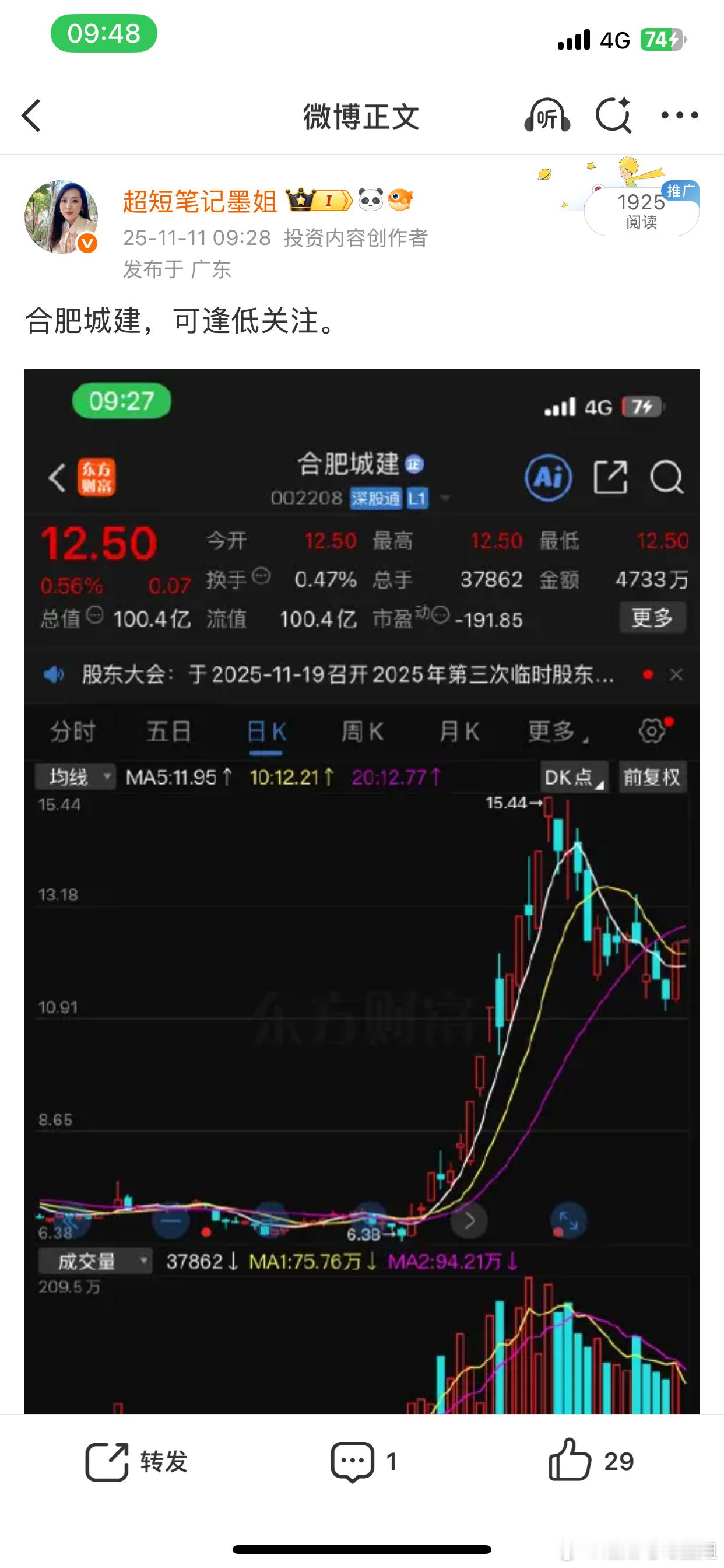Viewport: 724px width, 1568px height.
Task: Open the Ai assistant on the stock page
Action: 548,477
